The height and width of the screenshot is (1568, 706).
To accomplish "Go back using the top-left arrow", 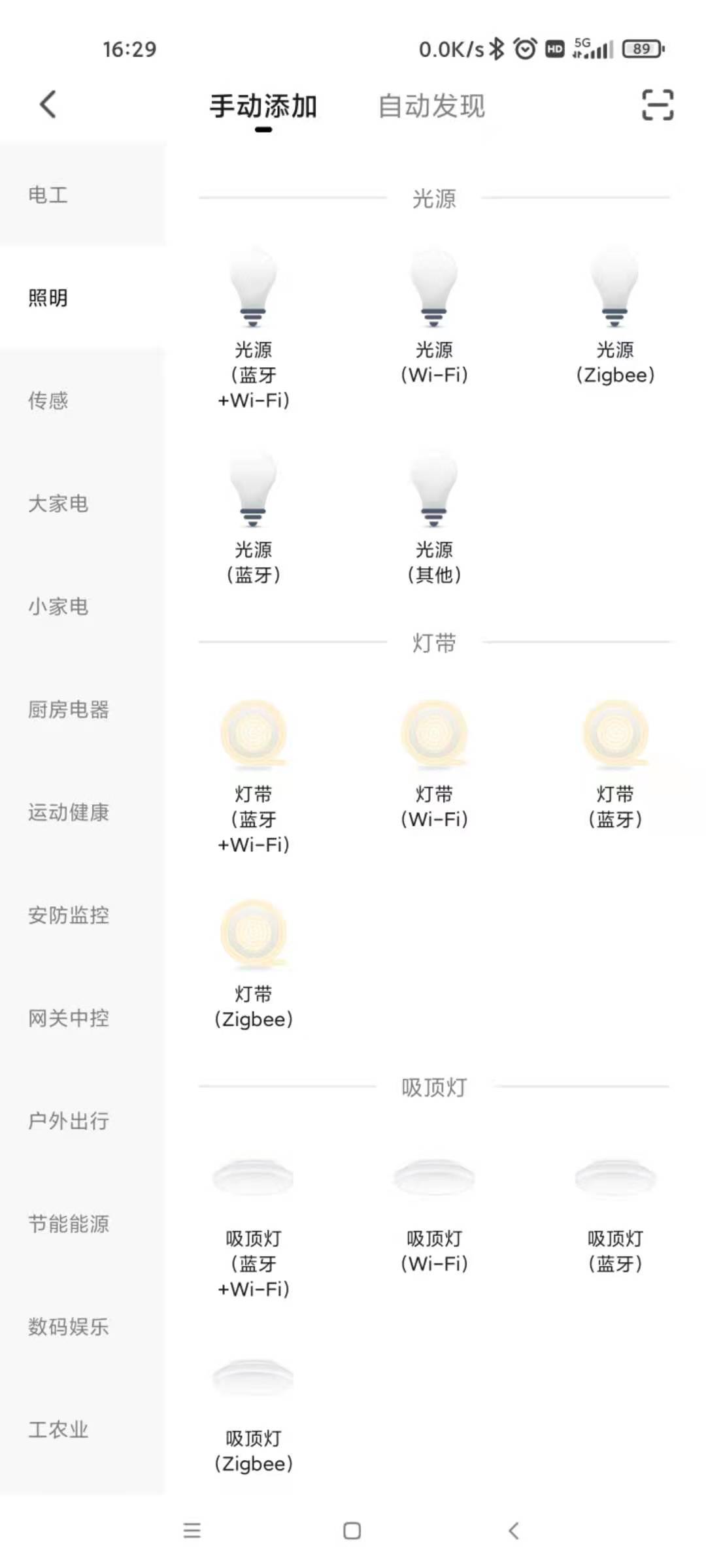I will coord(48,105).
